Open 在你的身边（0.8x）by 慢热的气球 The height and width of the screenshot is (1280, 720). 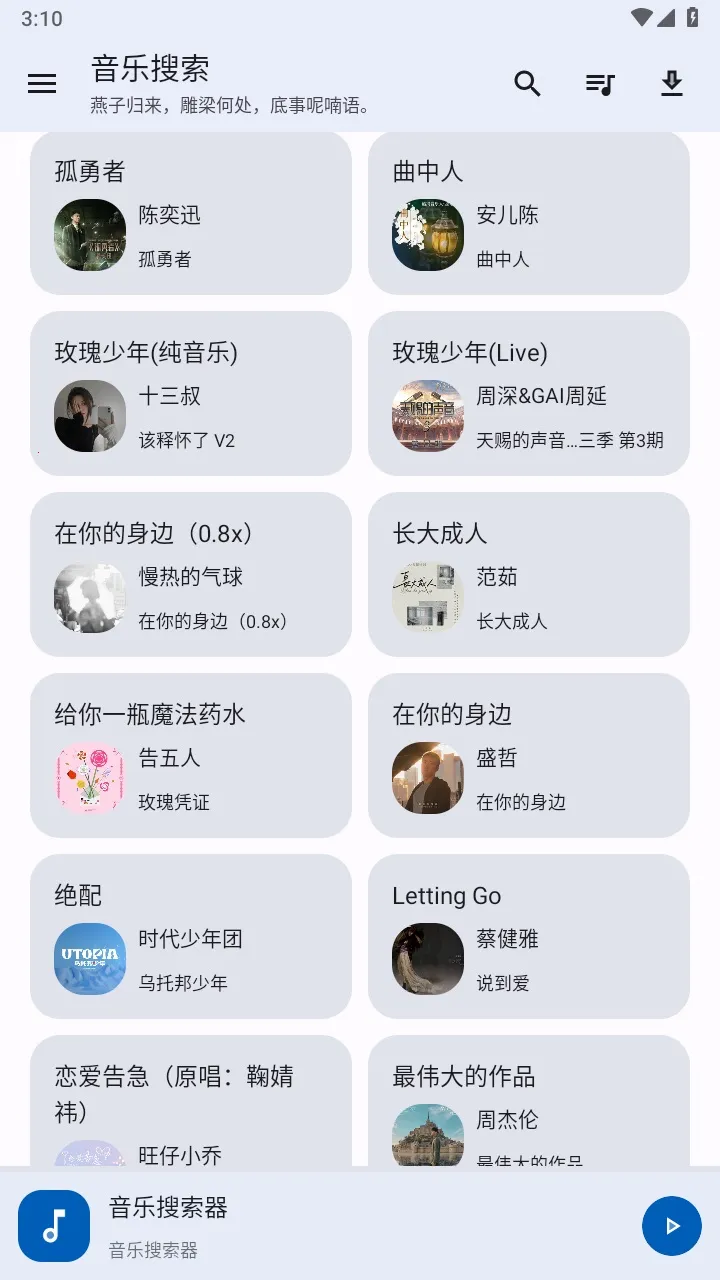(190, 574)
